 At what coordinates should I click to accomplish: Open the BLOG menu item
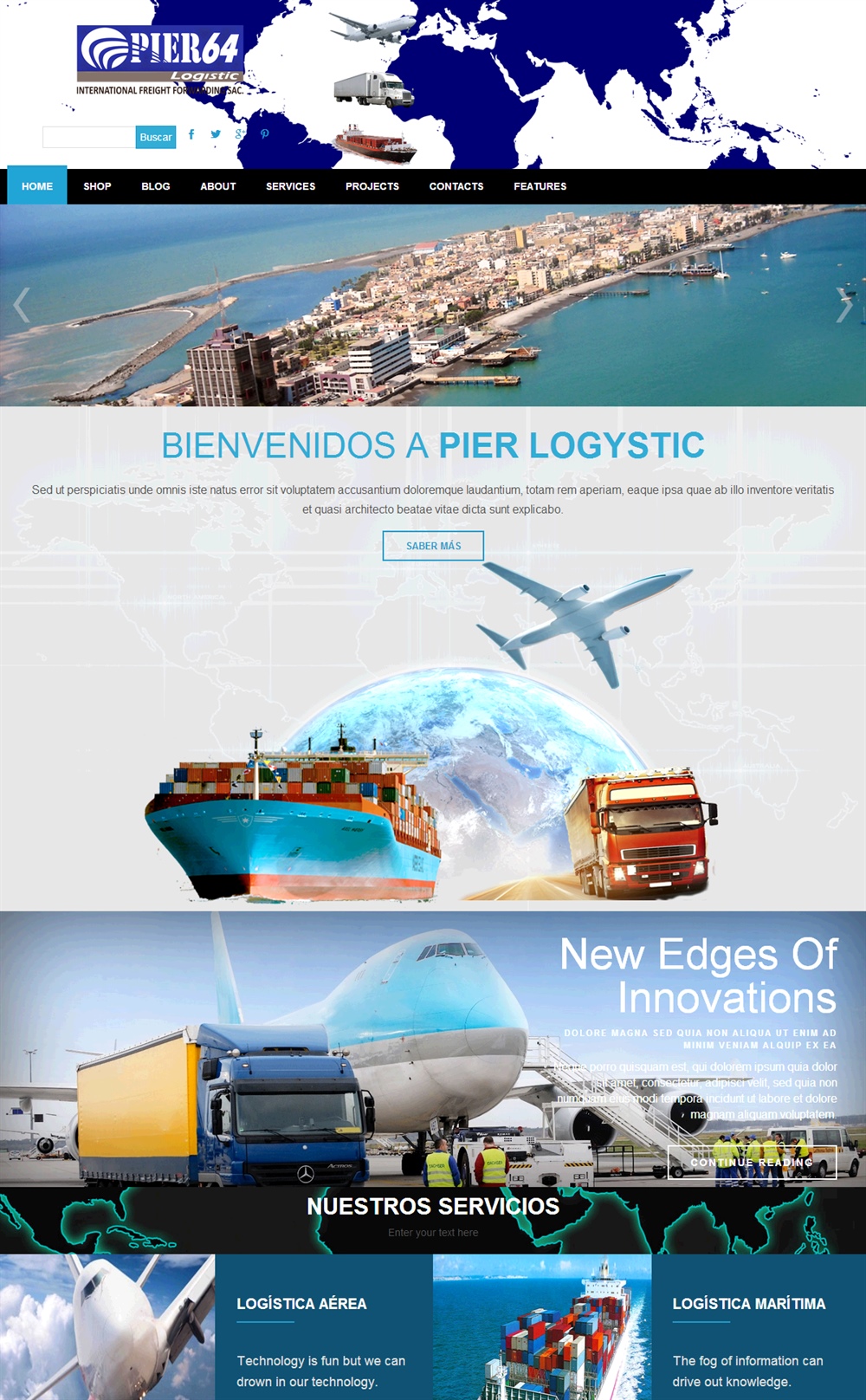156,186
